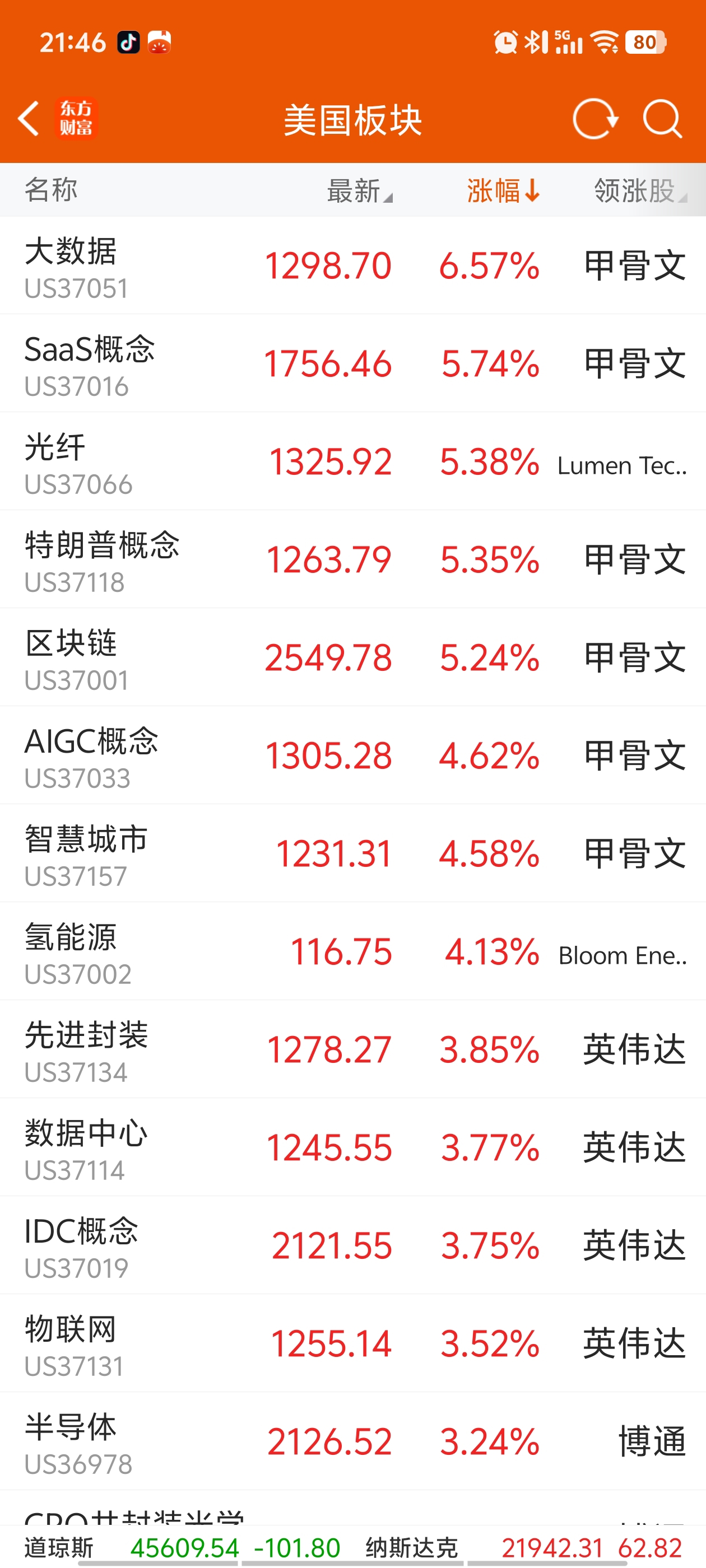Viewport: 706px width, 1568px height.
Task: Open the 特朗普概念 sector
Action: [354, 559]
